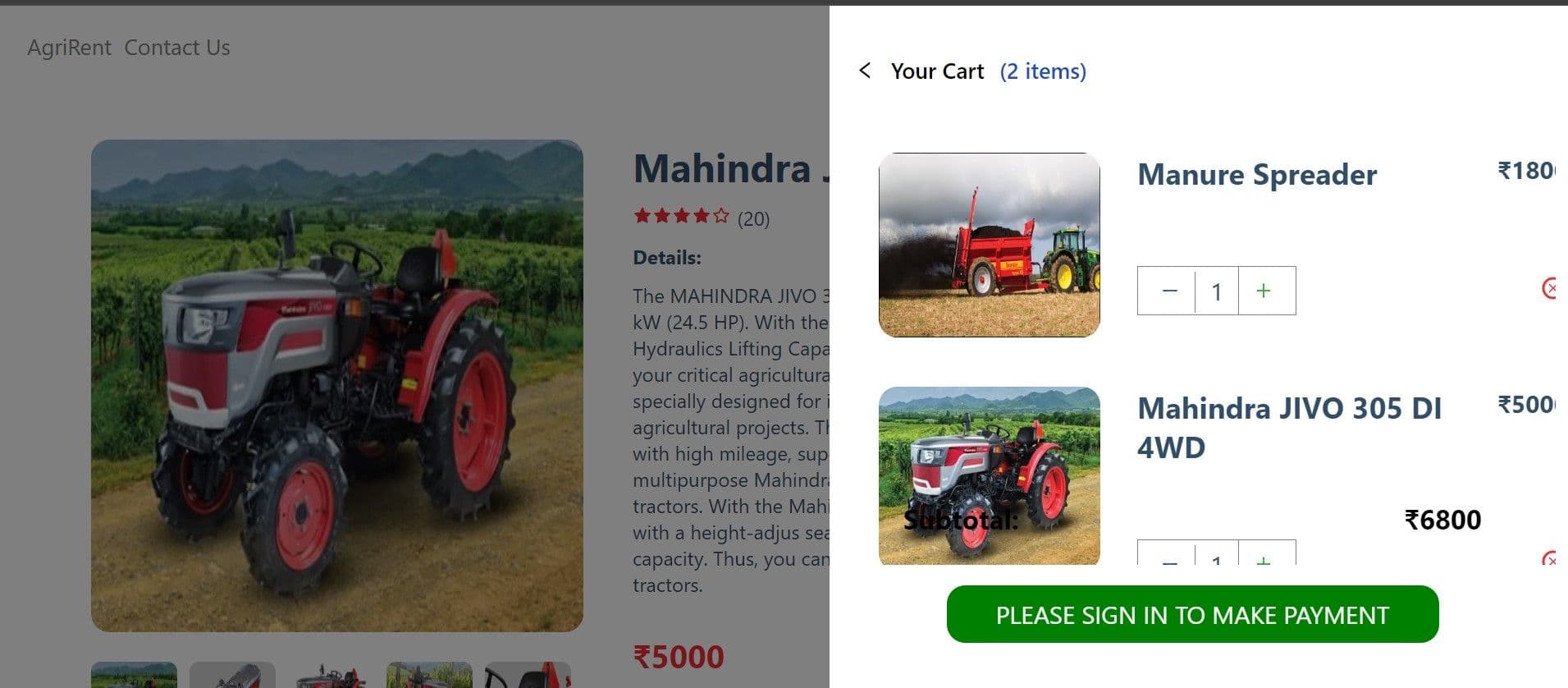Increase Mahindra JIVO 305 DI quantity
Screen dimensions: 1568x688
coord(1264,557)
